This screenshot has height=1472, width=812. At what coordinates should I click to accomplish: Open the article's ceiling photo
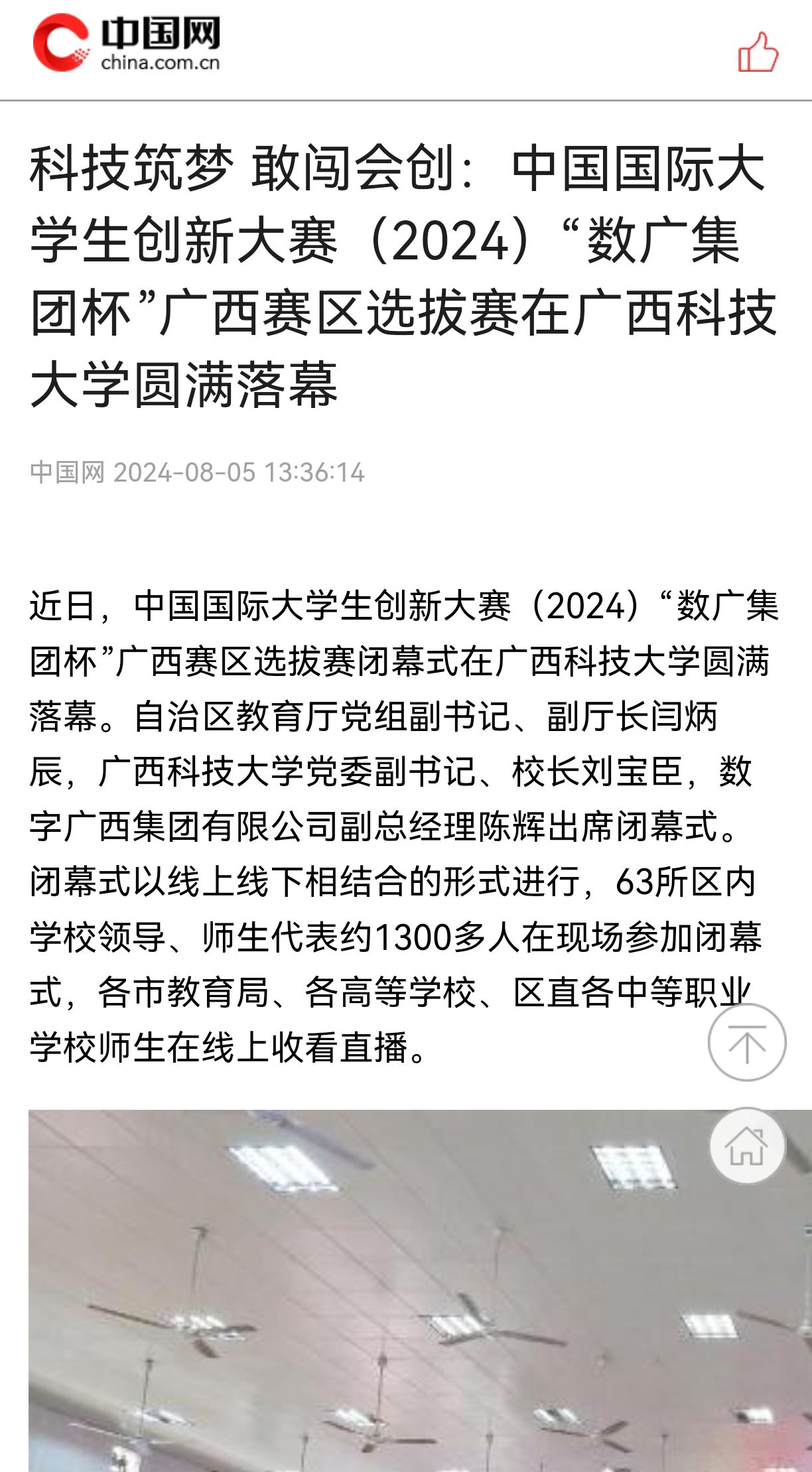pyautogui.click(x=398, y=1294)
